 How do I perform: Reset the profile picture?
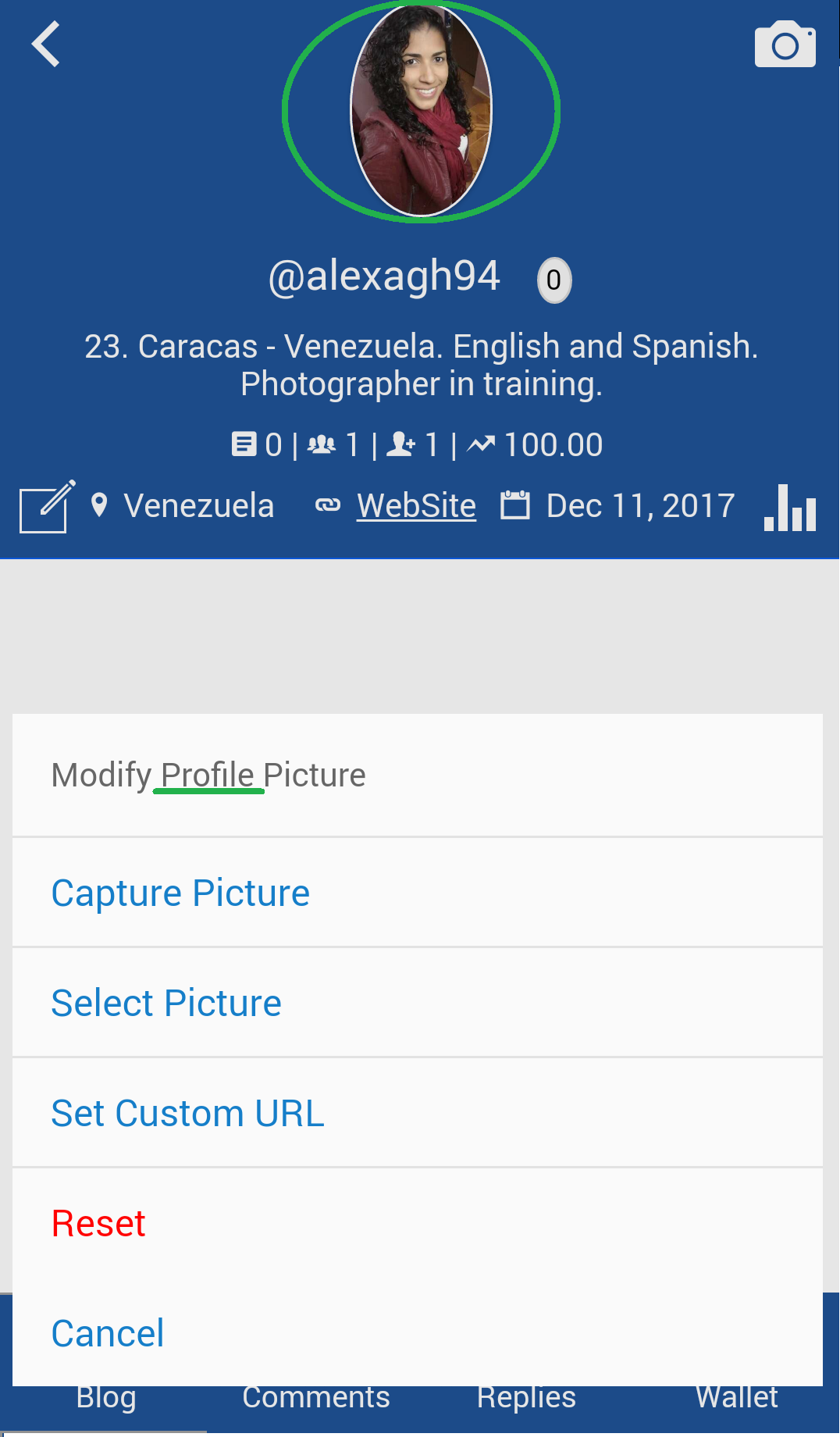98,1223
